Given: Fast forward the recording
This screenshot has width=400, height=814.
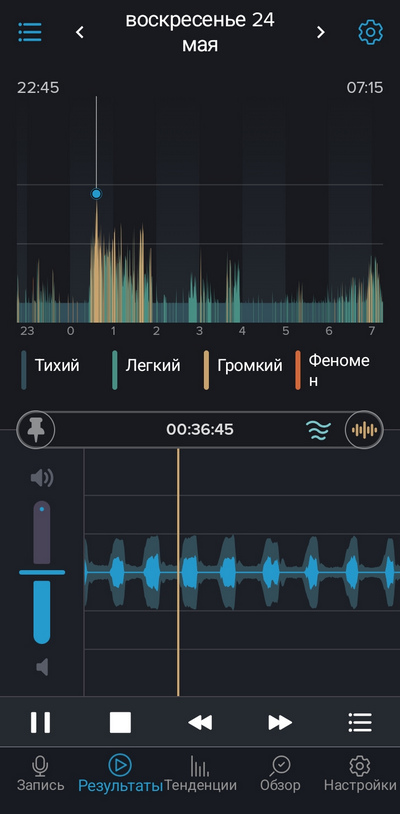Looking at the screenshot, I should tap(280, 722).
